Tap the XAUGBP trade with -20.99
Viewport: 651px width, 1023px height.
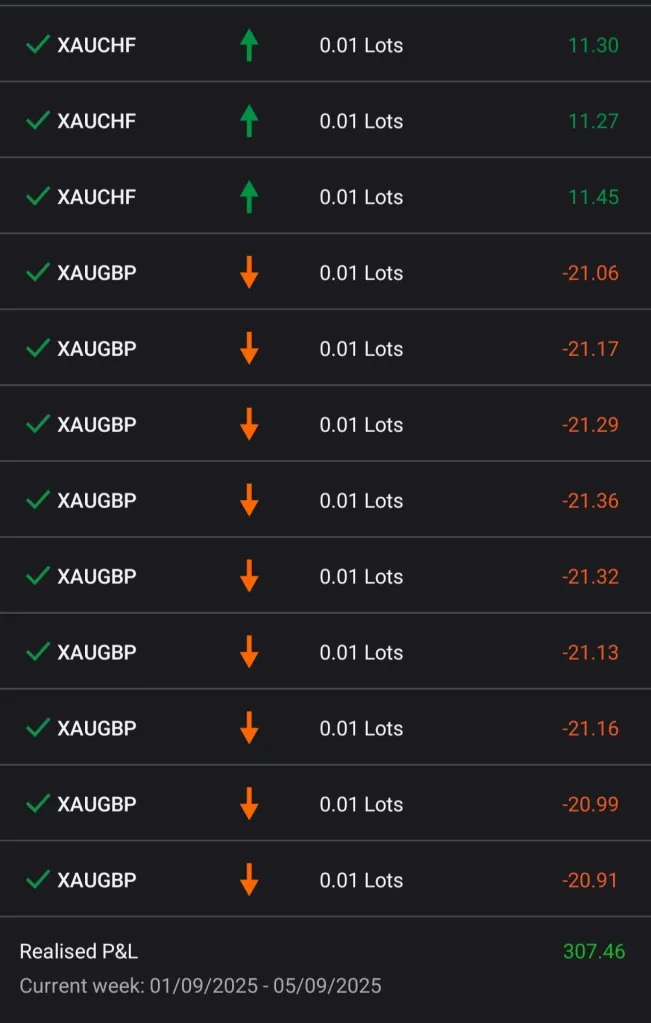pyautogui.click(x=325, y=805)
